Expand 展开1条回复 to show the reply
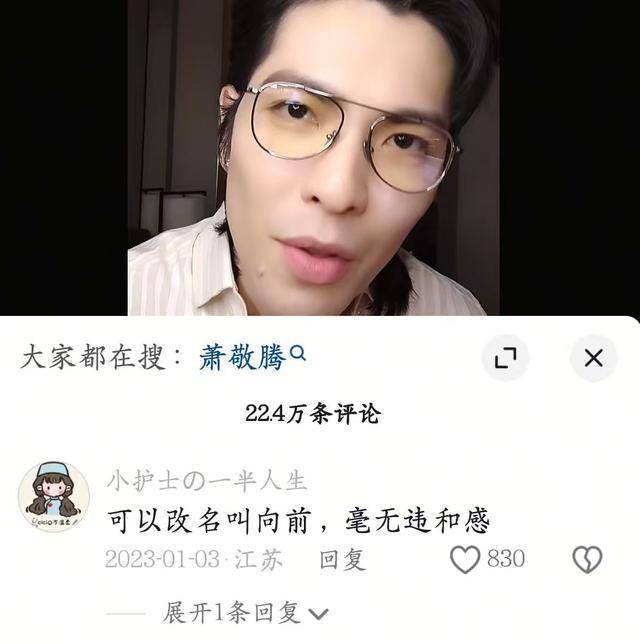 [245, 613]
